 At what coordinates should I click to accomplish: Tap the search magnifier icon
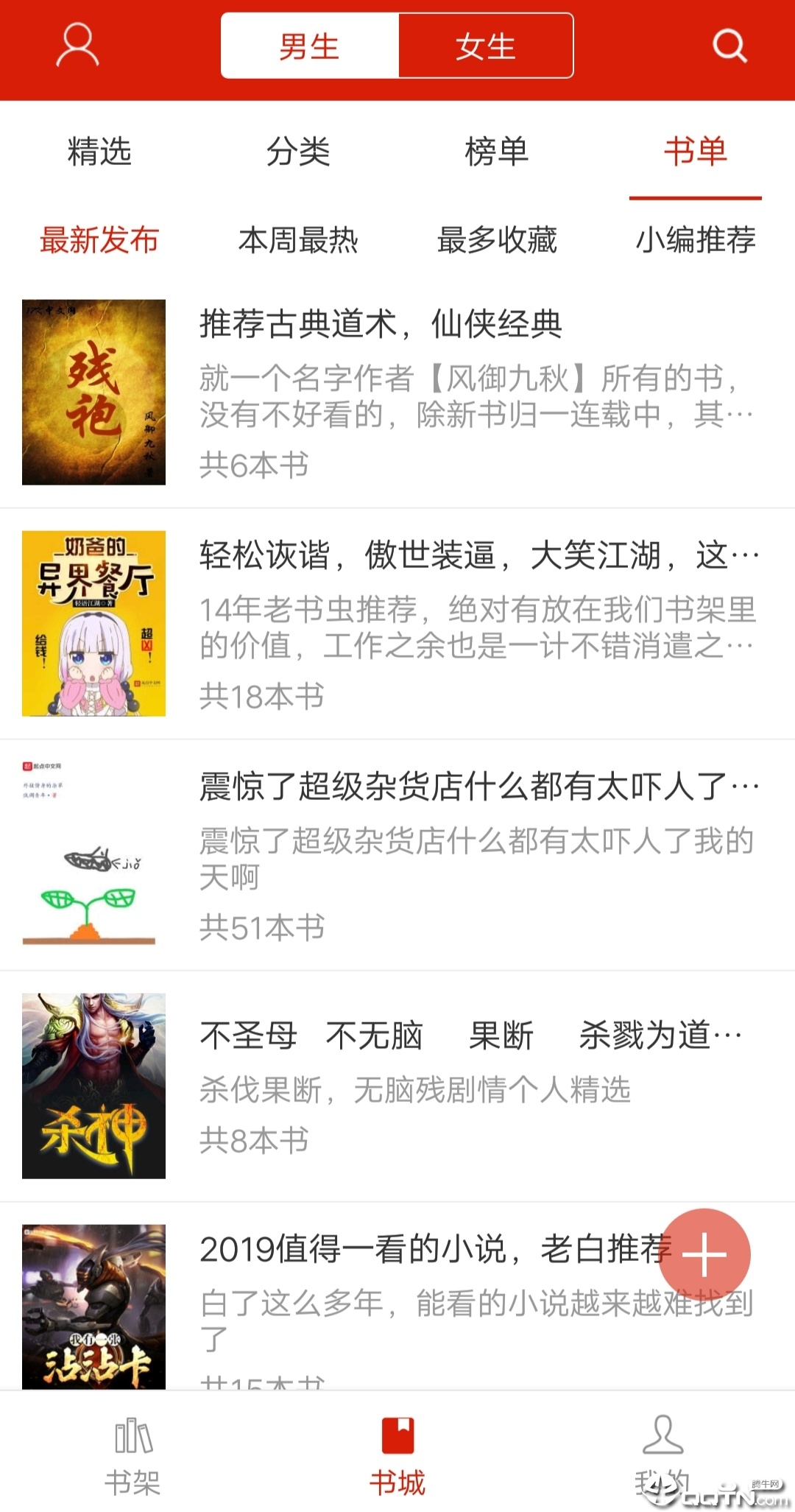[x=728, y=46]
